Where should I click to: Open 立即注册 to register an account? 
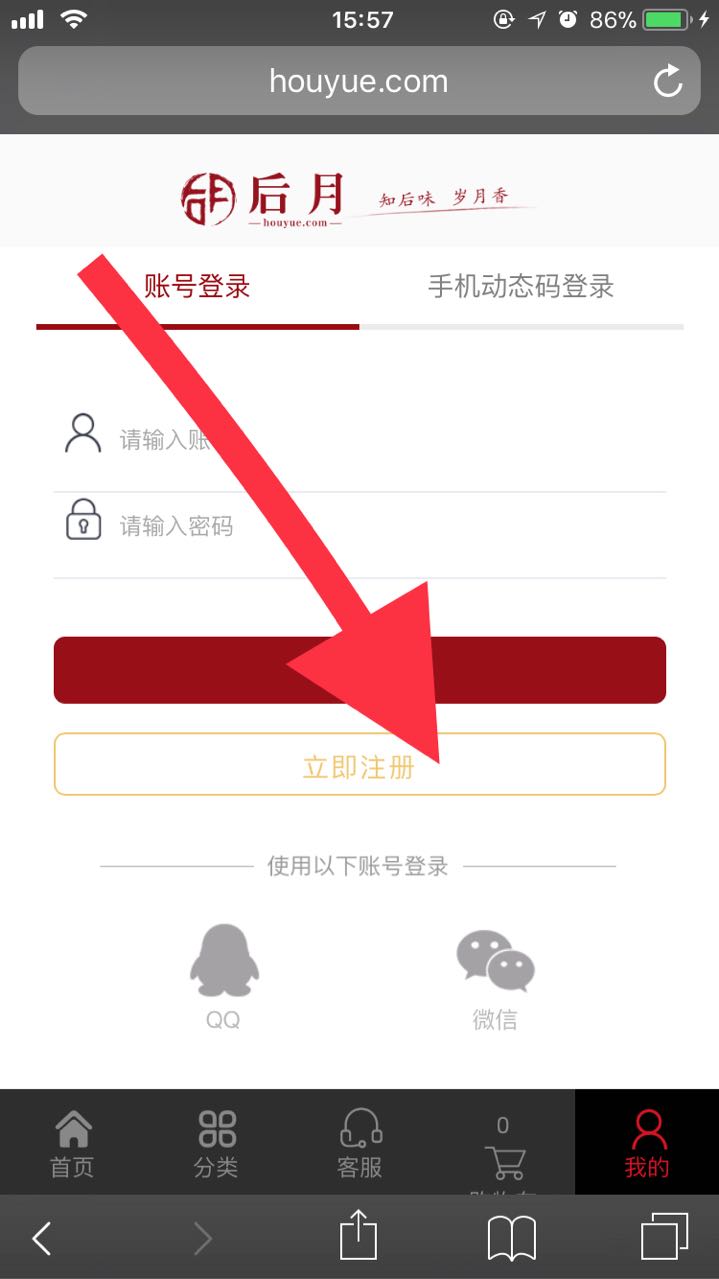359,765
